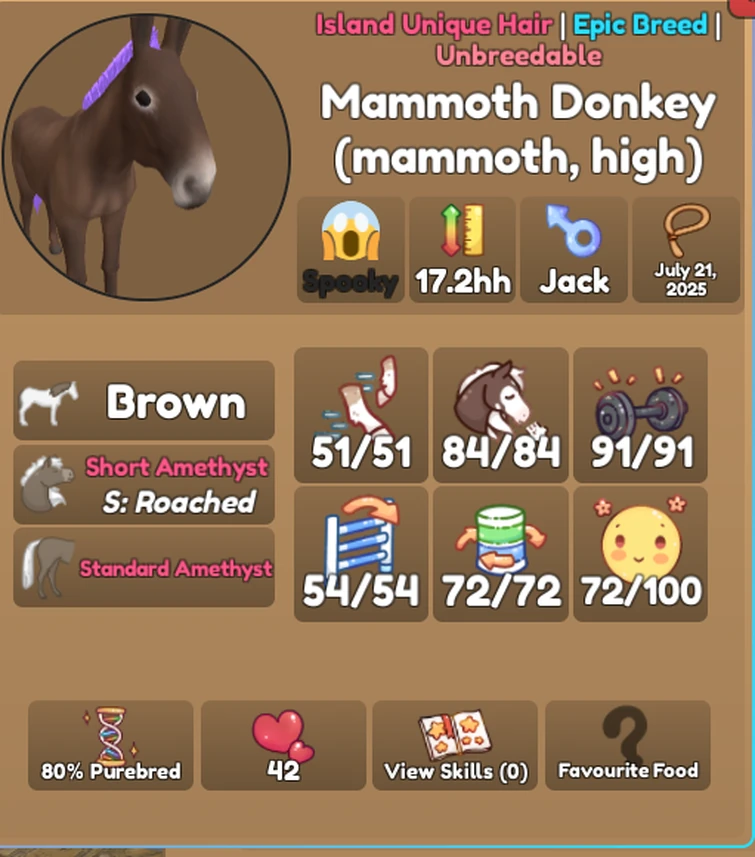Select the Brown coat color tile
Viewport: 755px width, 857px height.
click(144, 401)
